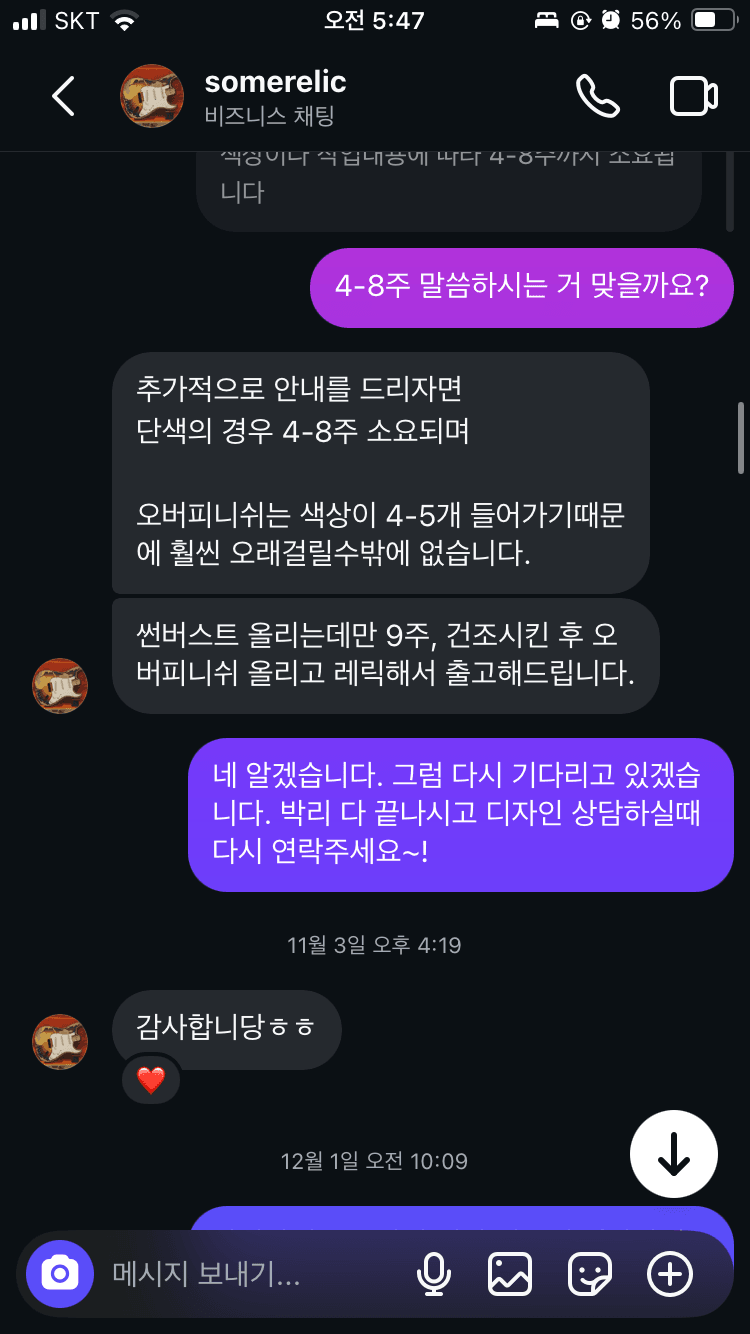Jump to the latest message with down arrow

(673, 1154)
